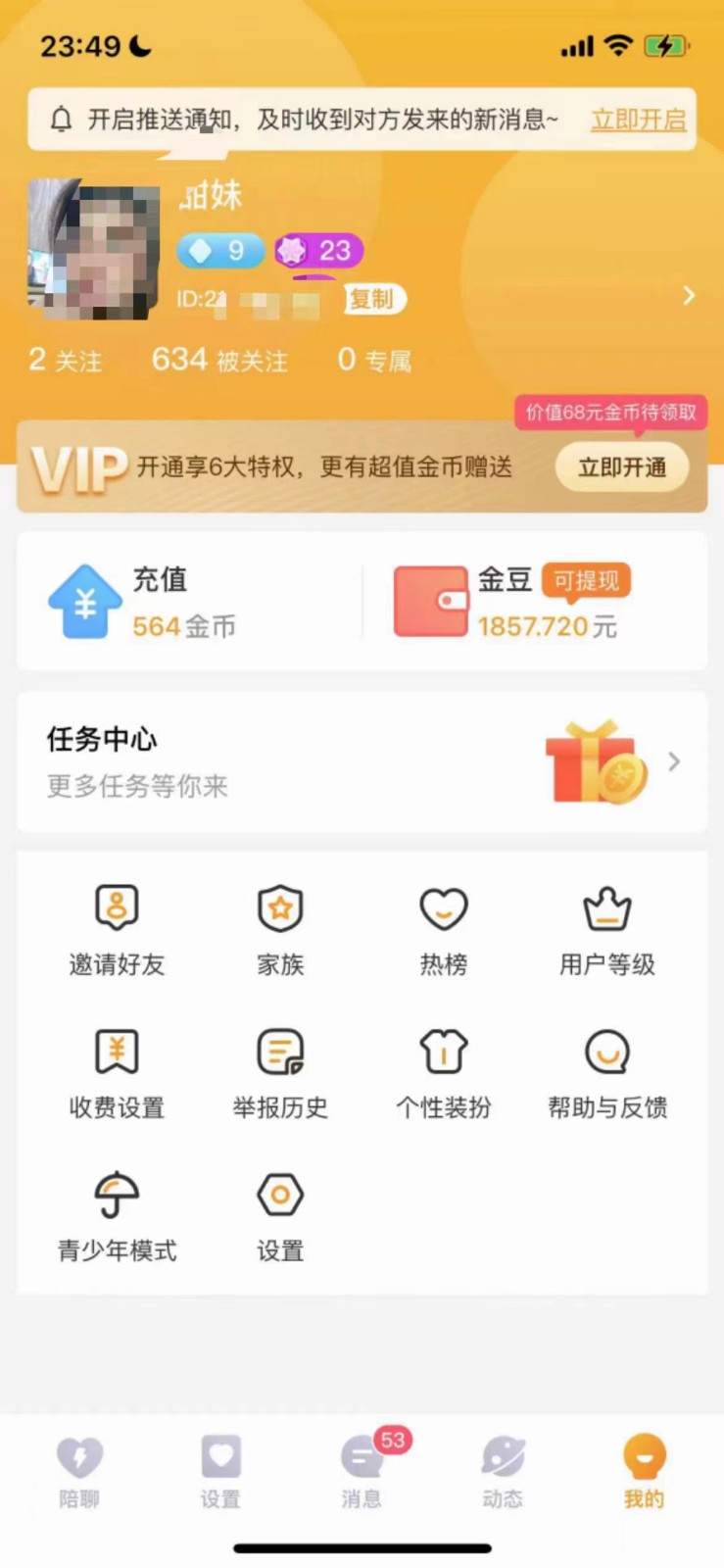Open the 家族 (family) feature
The image size is (724, 1568).
279,908
